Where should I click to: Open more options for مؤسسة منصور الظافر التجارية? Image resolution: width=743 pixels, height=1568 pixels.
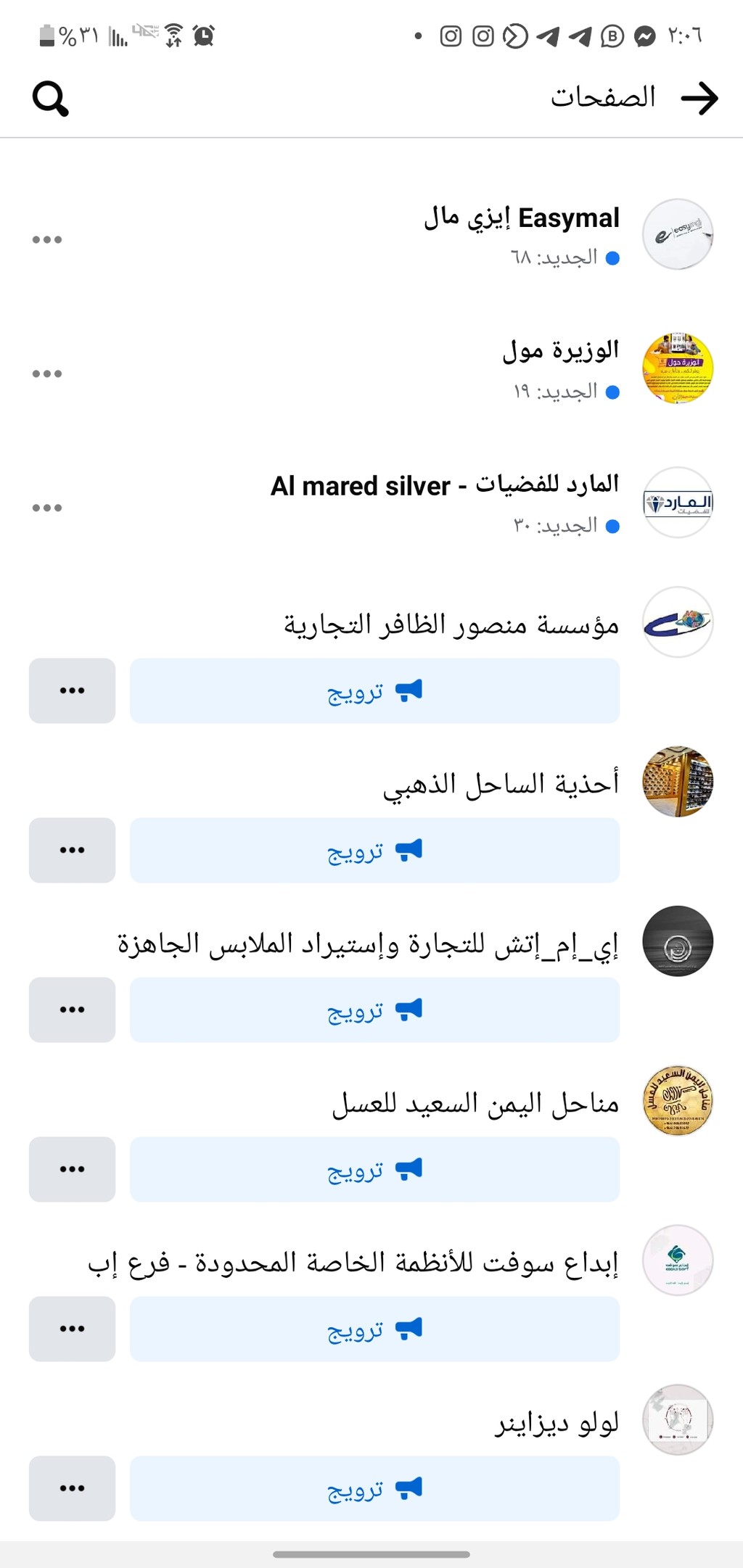click(72, 690)
